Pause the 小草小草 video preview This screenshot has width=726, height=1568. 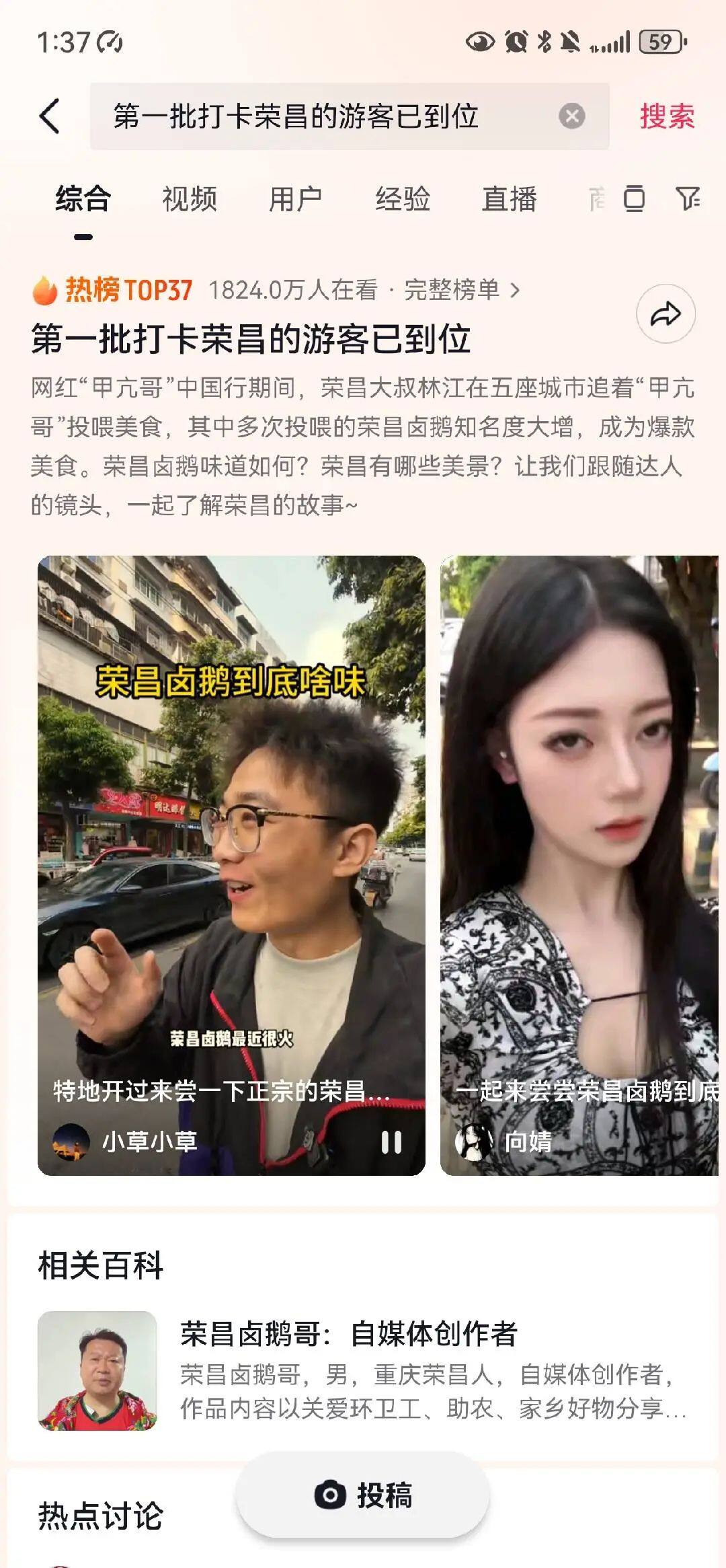point(391,1142)
